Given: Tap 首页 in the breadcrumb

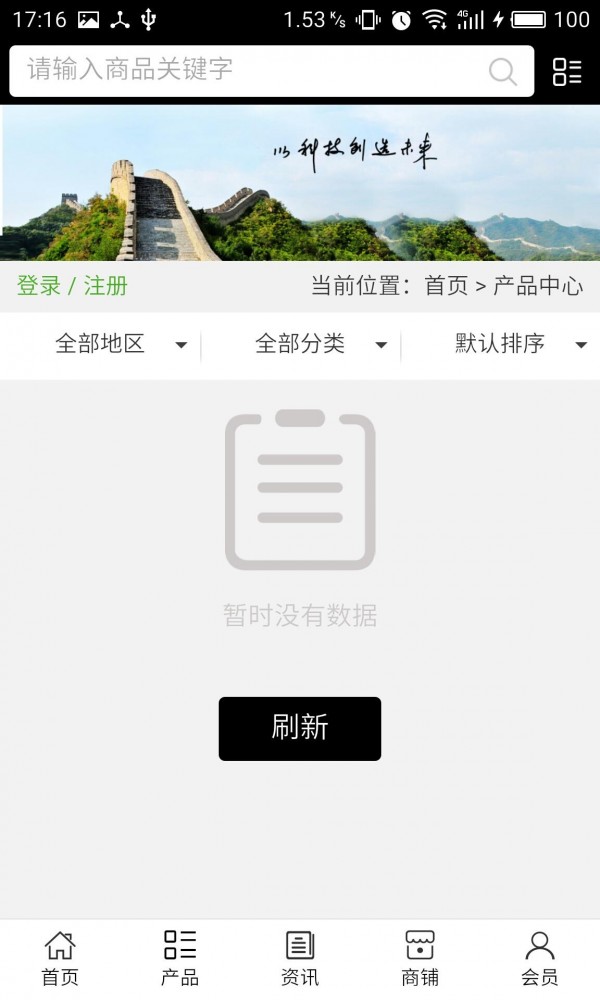Looking at the screenshot, I should (x=446, y=286).
